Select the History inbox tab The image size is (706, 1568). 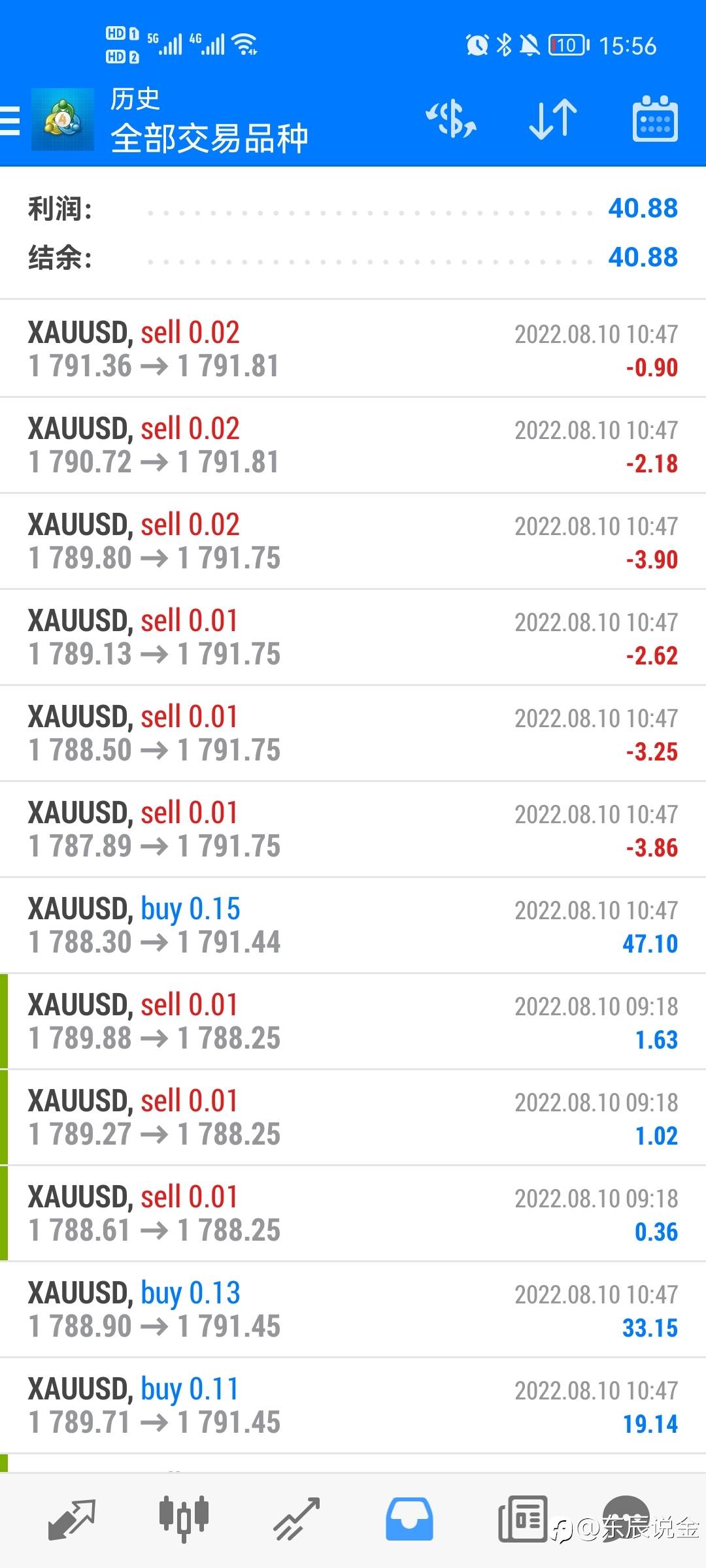pos(409,1520)
